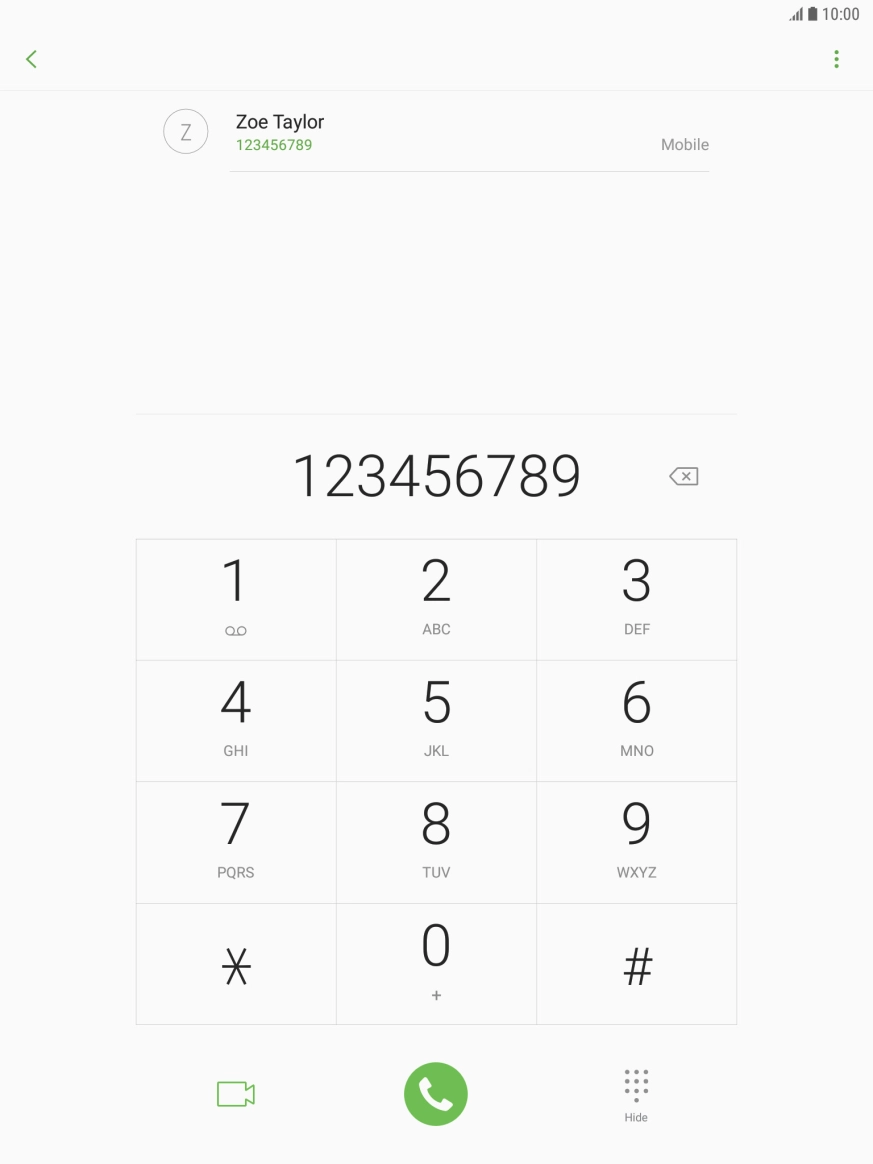This screenshot has width=873, height=1164.
Task: Check the battery indicator in status bar
Action: [x=812, y=14]
